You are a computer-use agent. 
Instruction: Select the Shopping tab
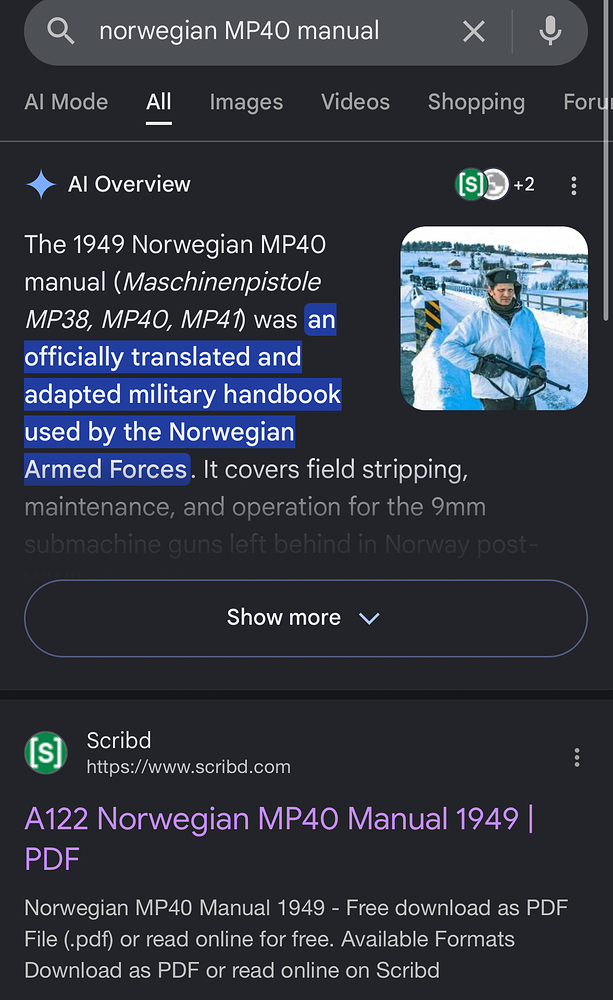tap(476, 102)
